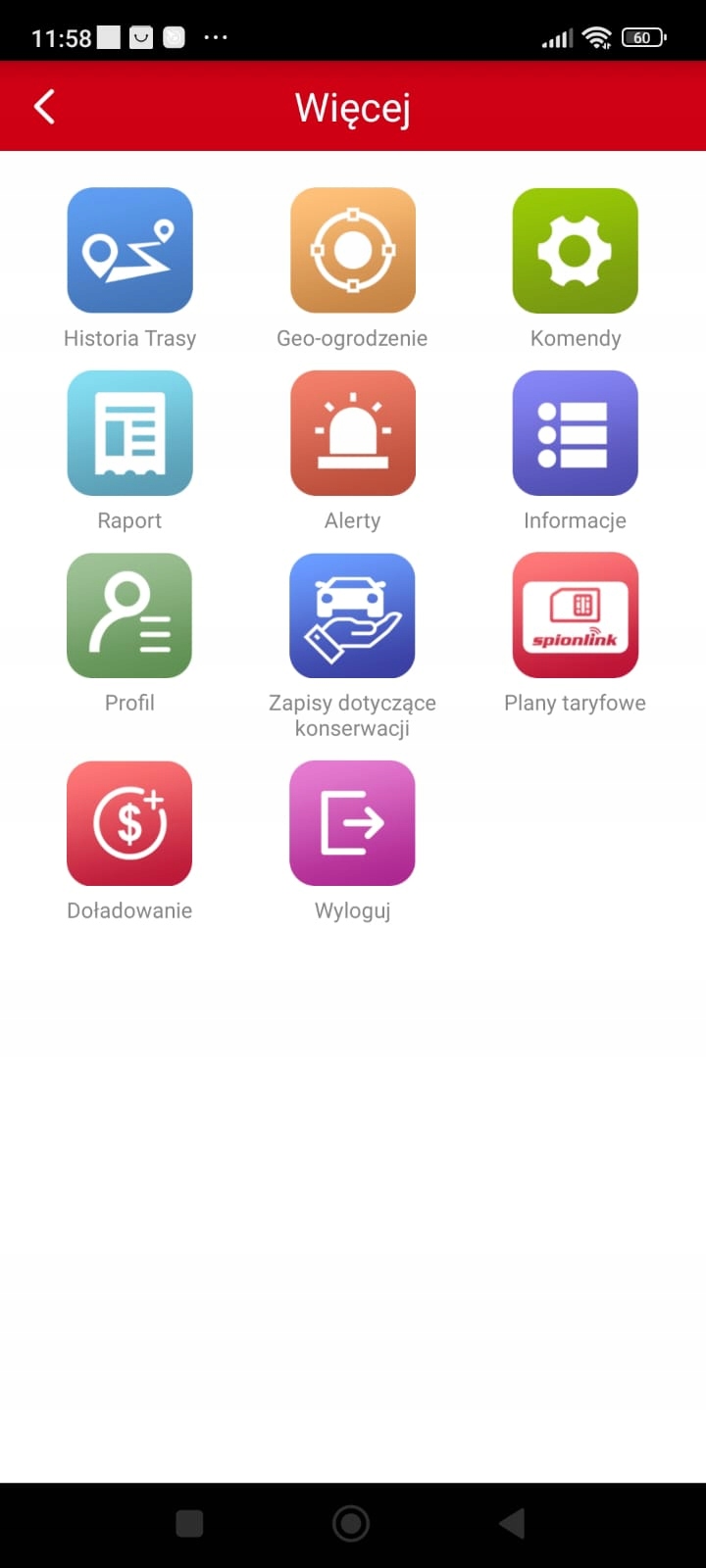
Task: Open Komendy settings
Action: [x=575, y=251]
